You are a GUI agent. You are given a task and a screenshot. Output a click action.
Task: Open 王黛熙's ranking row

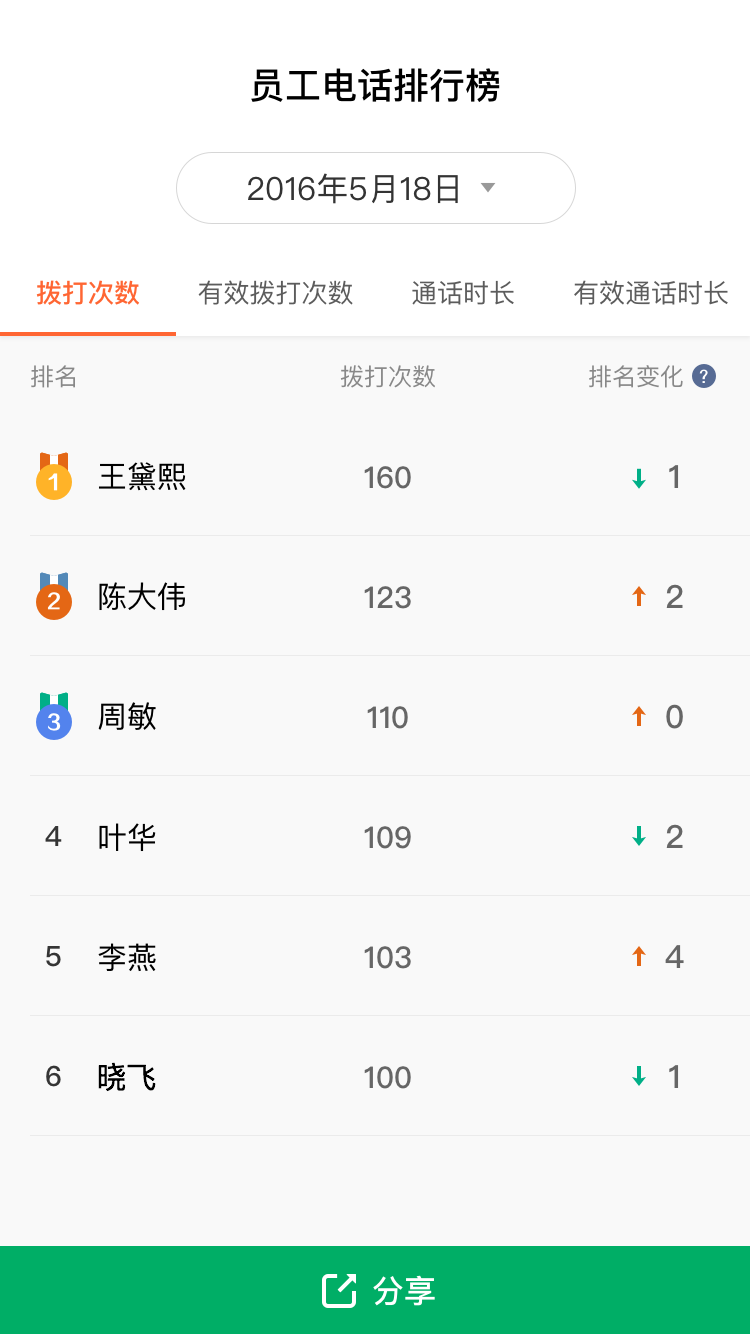tap(375, 477)
